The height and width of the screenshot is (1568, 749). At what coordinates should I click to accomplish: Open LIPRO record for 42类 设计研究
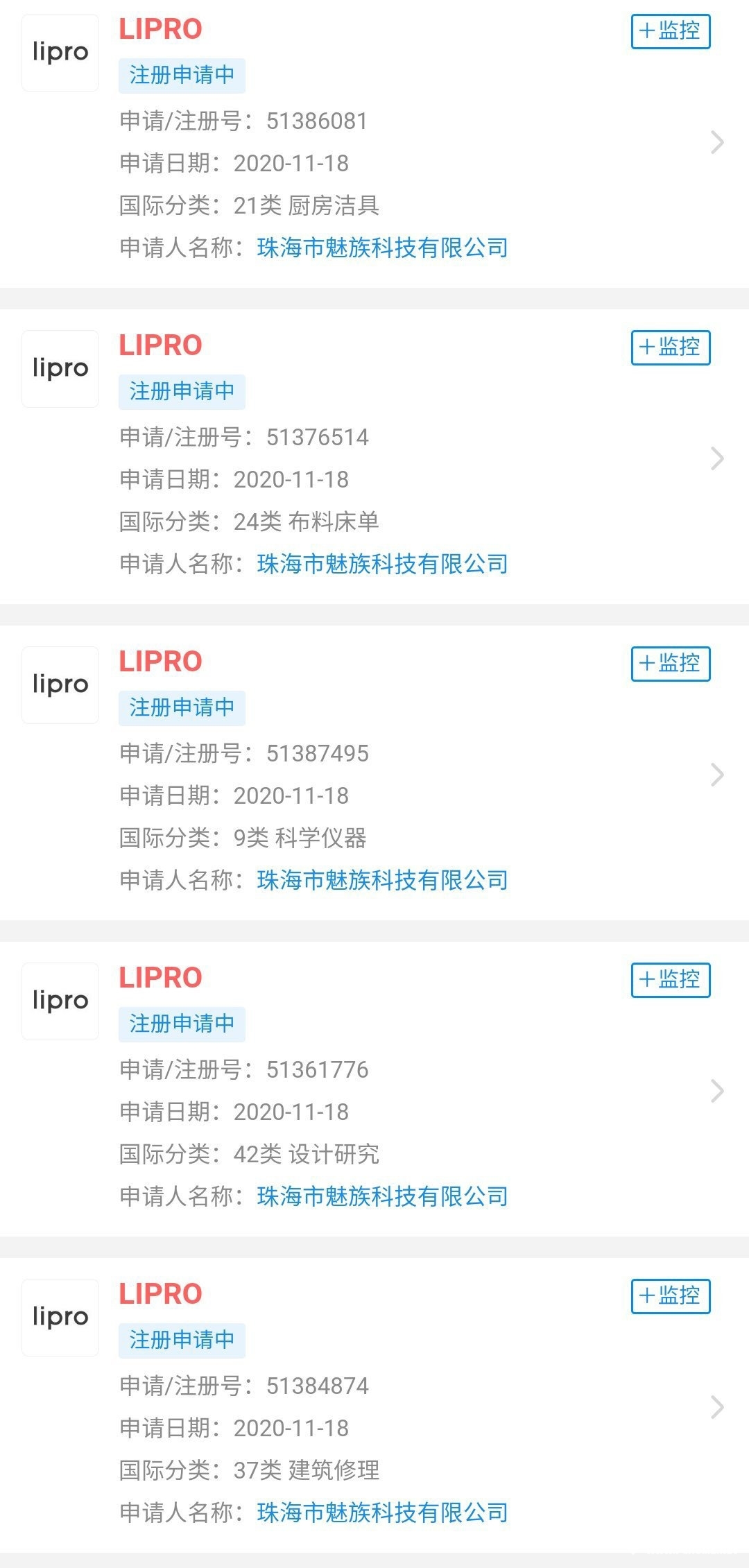717,1091
